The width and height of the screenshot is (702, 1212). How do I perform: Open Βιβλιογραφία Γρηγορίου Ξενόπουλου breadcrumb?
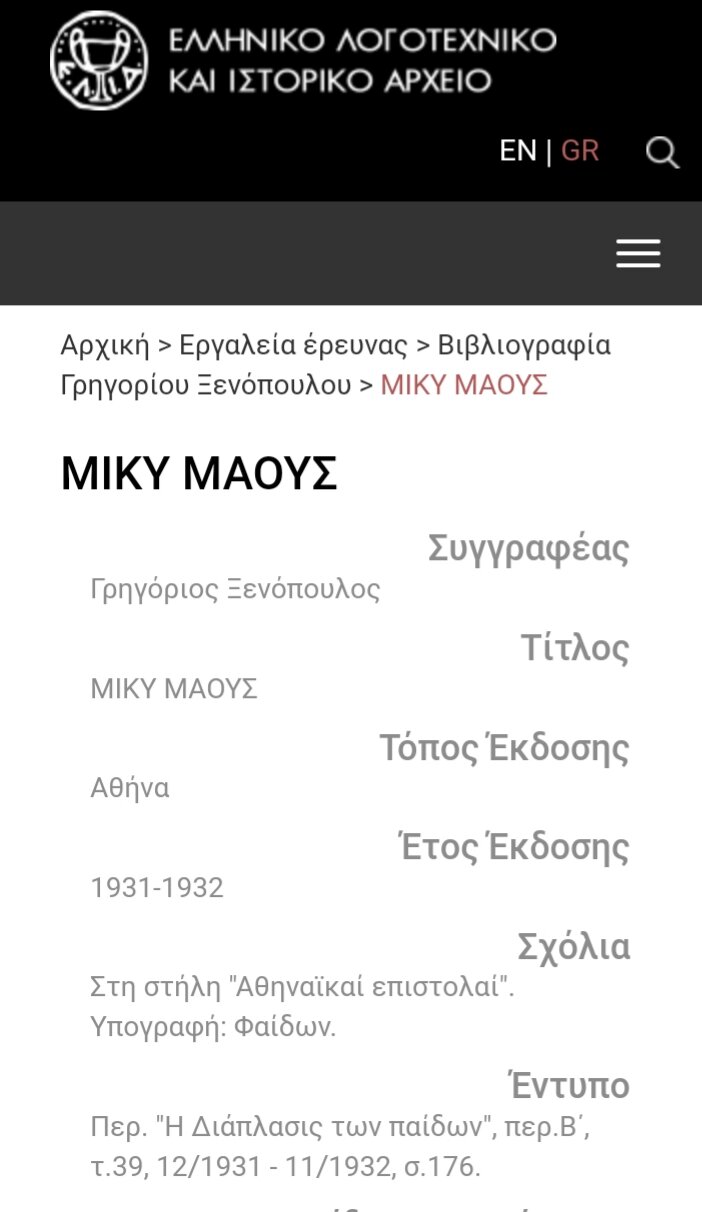click(335, 365)
